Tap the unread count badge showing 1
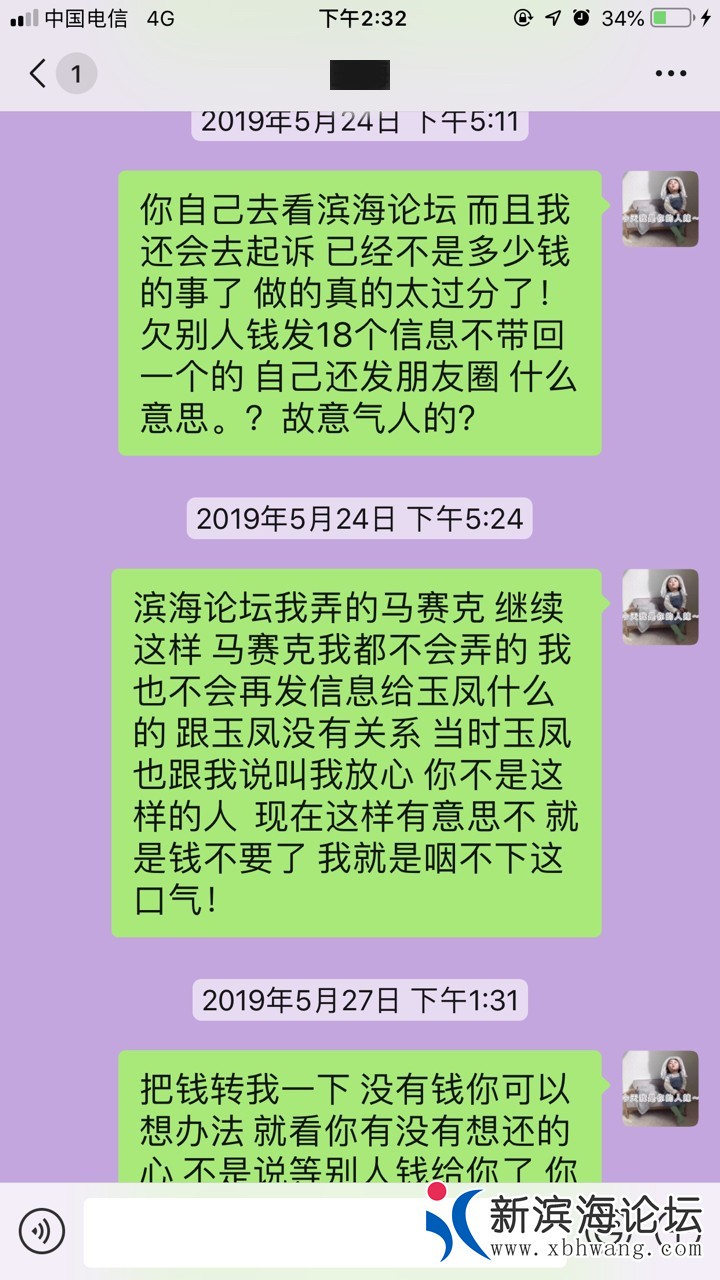Screen dimensions: 720x1280 coord(75,73)
